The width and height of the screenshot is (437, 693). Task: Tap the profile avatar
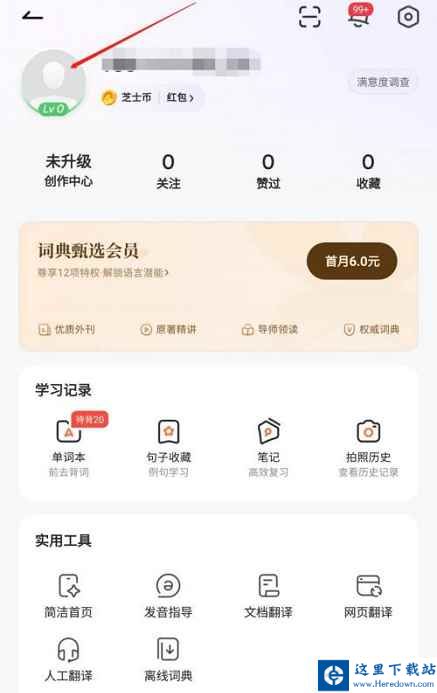[54, 83]
